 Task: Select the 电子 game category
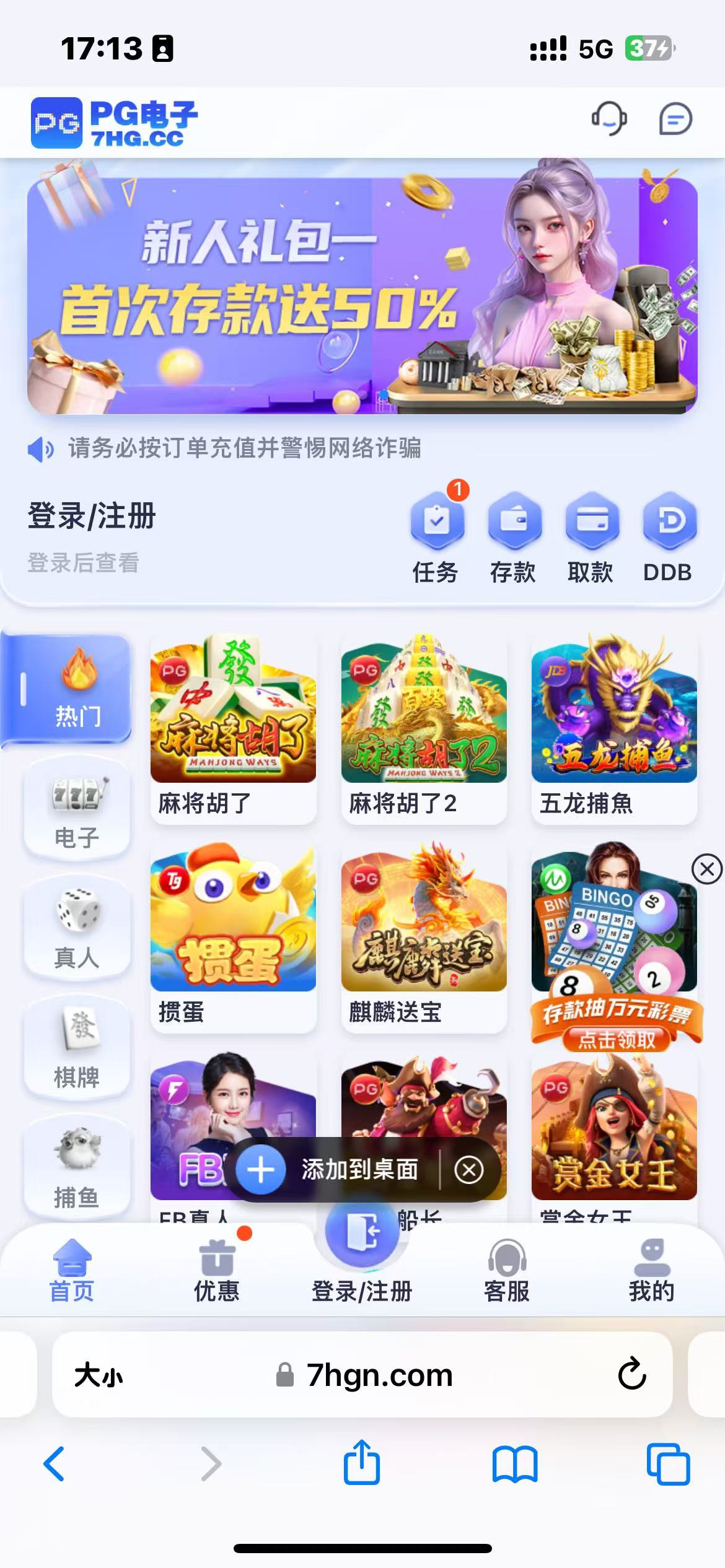77,810
